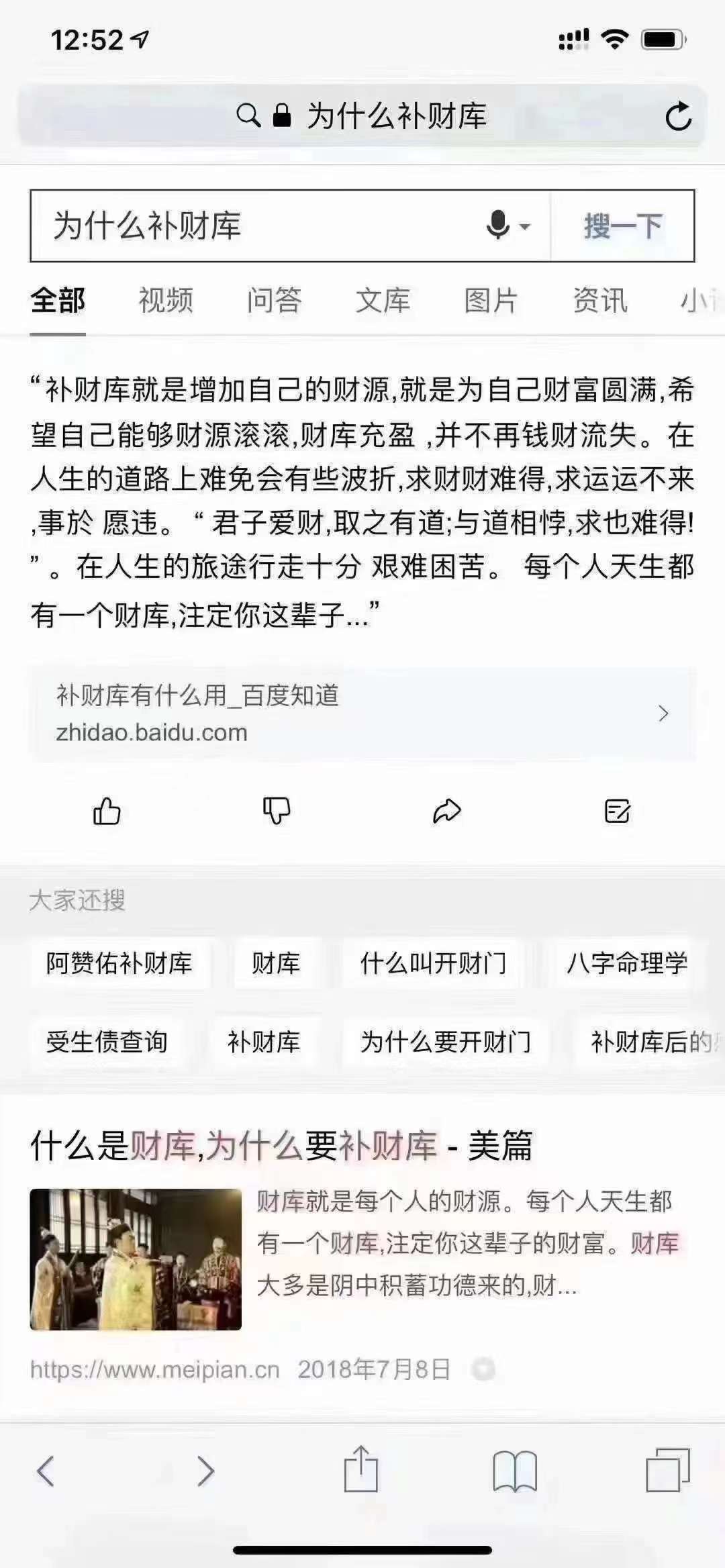Tap the 搜一下 search button
The image size is (725, 1568).
pos(622,226)
